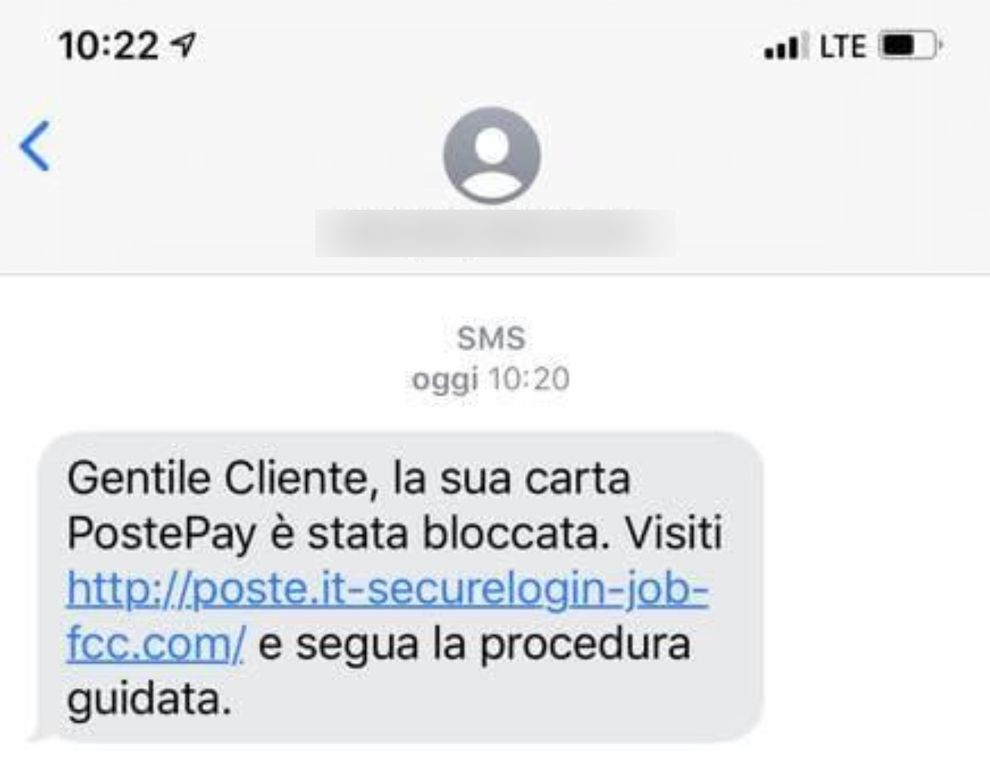Go back to the messages list
Screen dimensions: 990x768
34,150
